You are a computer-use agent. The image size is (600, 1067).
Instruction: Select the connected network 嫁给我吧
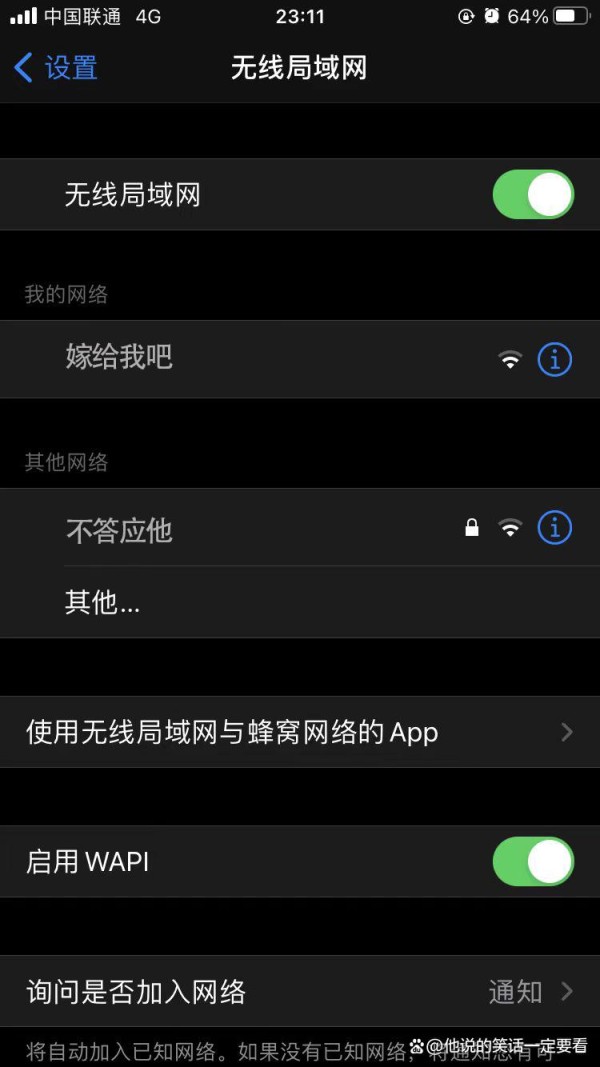pos(200,358)
